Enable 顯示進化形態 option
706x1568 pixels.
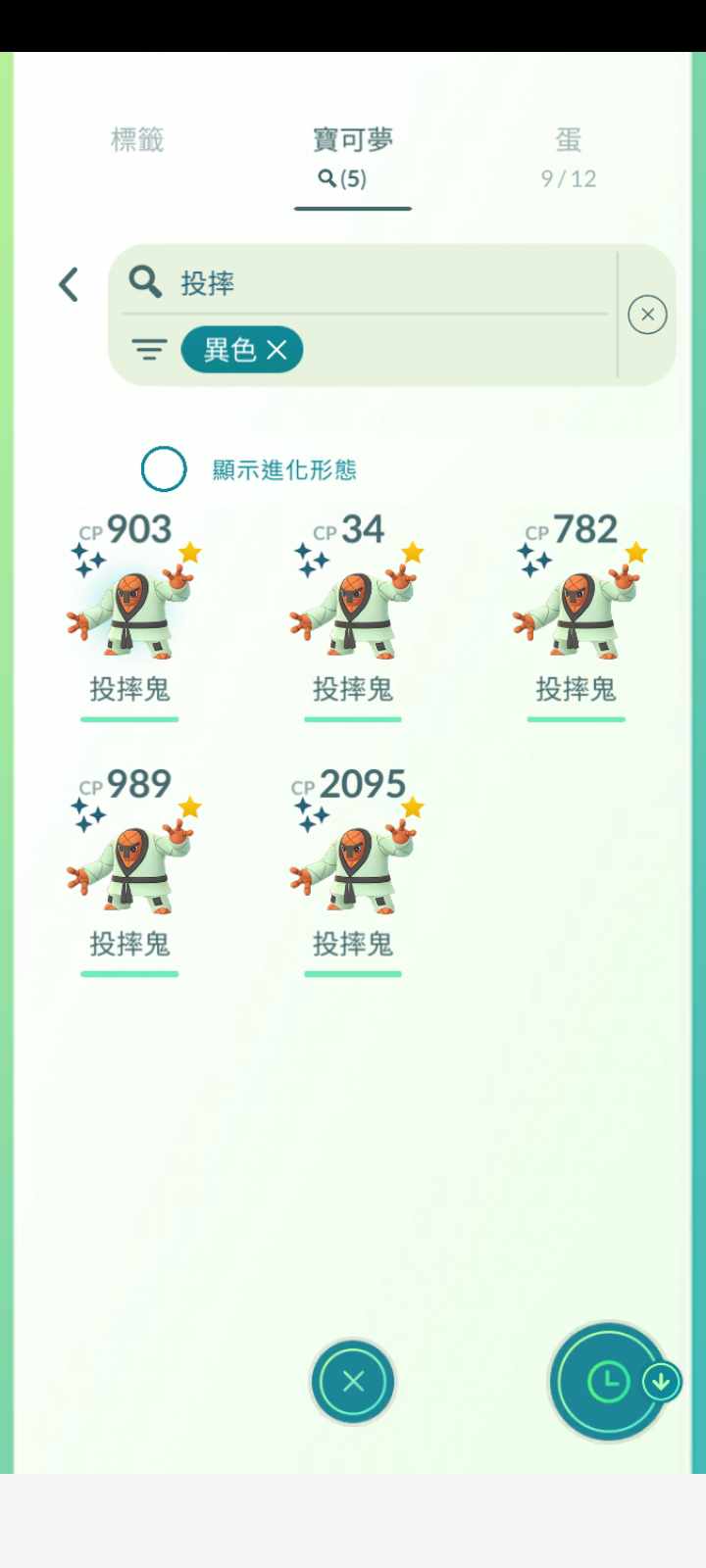pyautogui.click(x=164, y=469)
